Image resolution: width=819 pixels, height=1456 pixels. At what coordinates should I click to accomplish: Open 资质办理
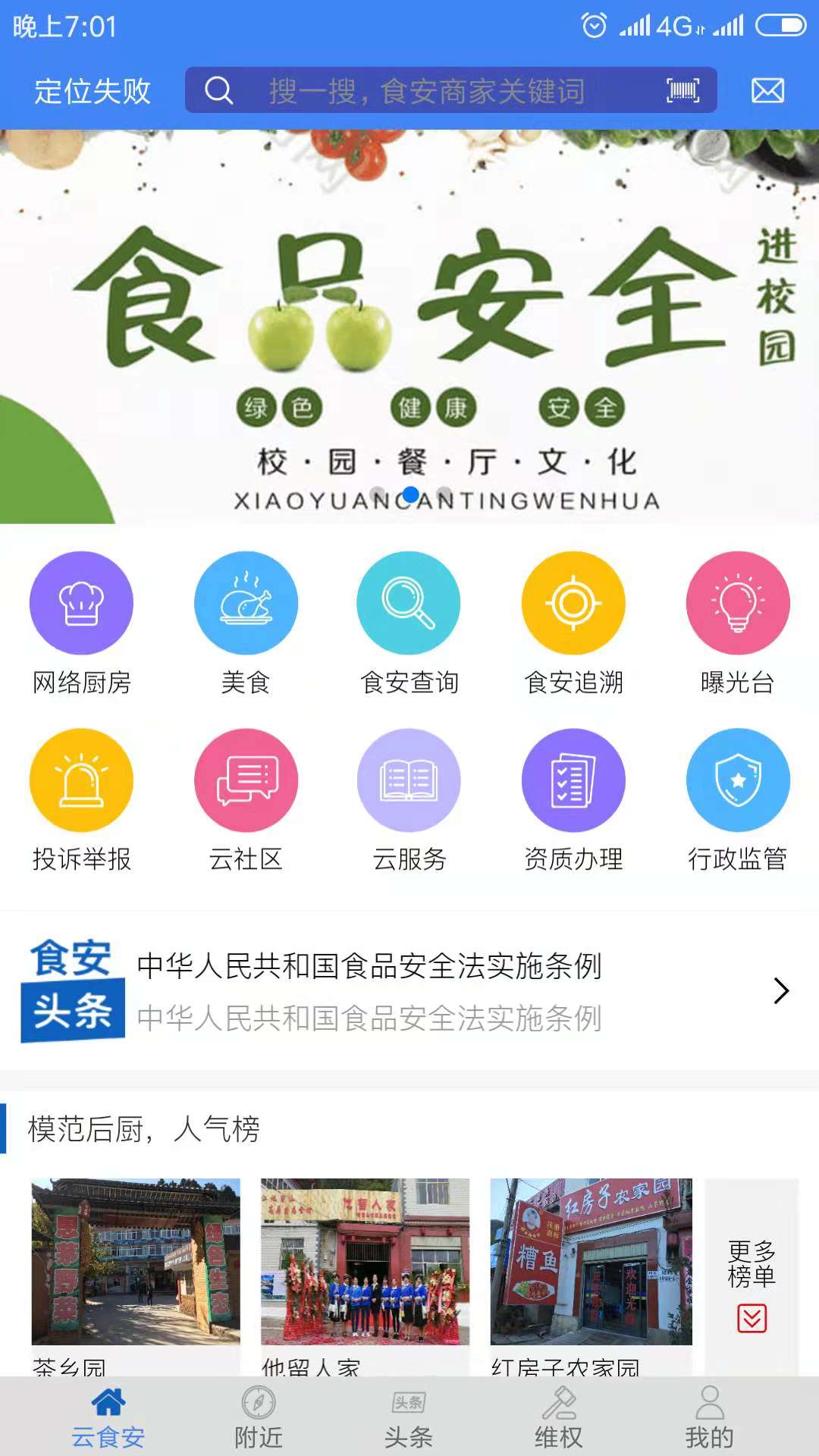(x=573, y=800)
